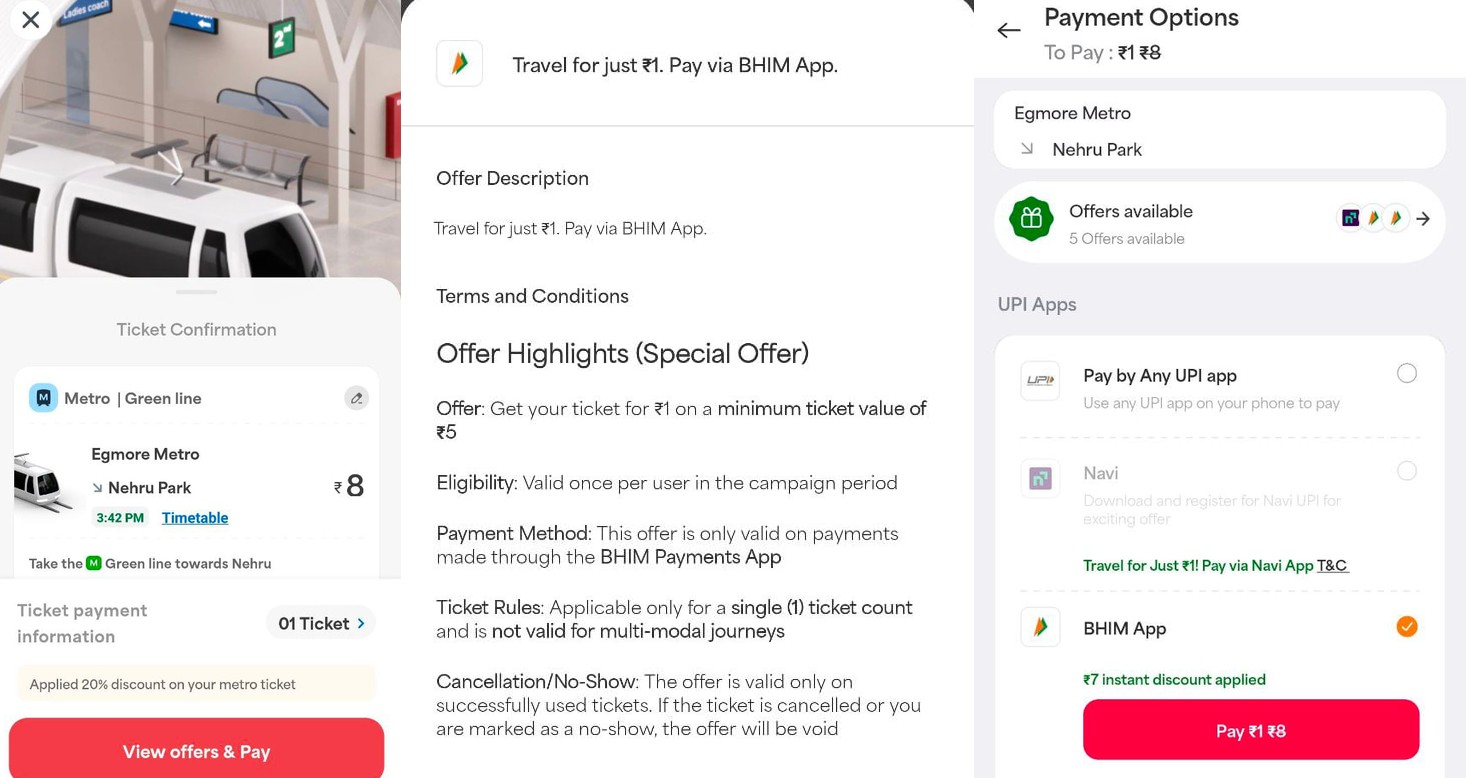Open the Offers available card
Viewport: 1466px width, 778px height.
tap(1219, 222)
